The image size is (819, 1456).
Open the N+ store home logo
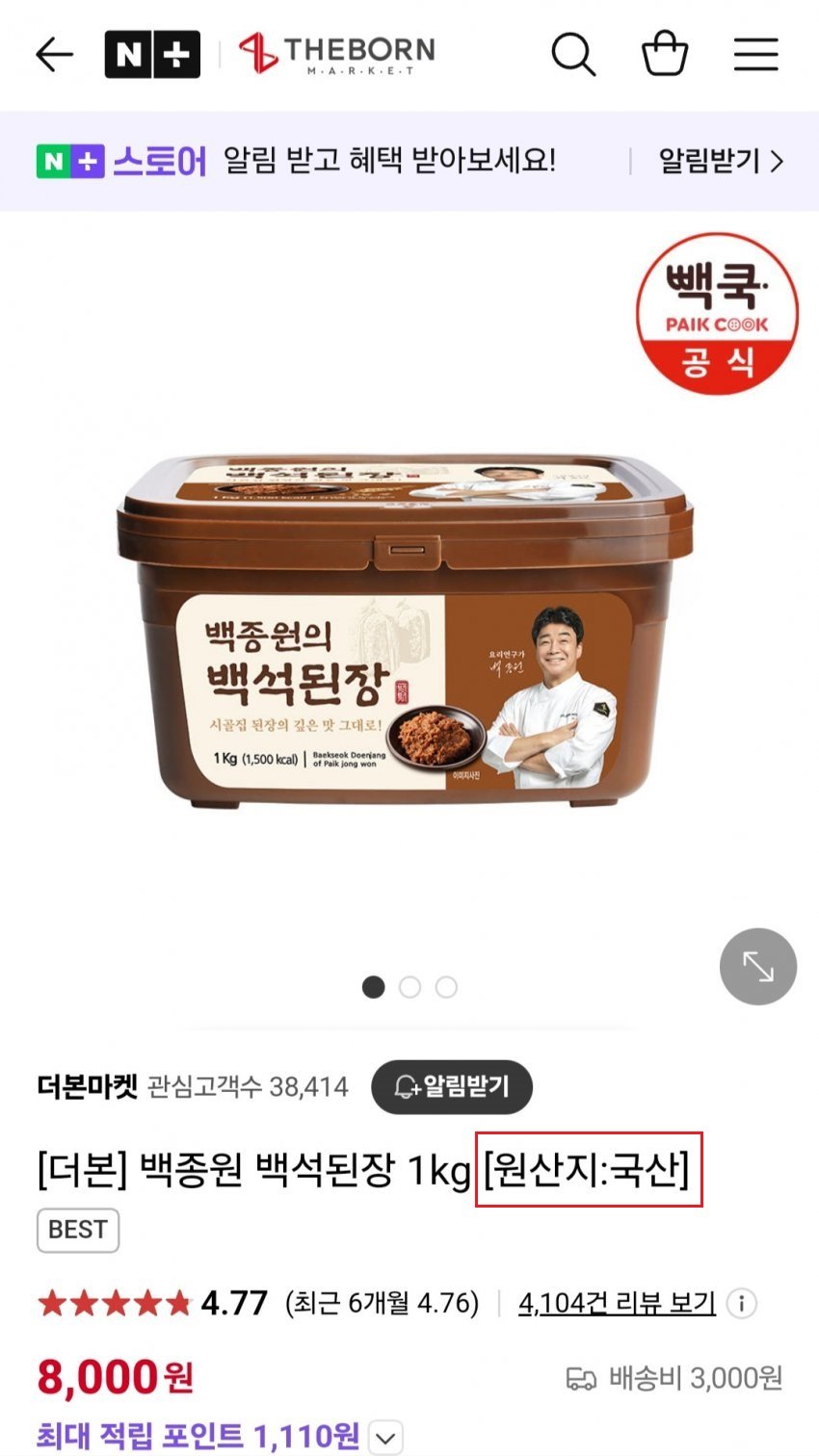(x=152, y=55)
